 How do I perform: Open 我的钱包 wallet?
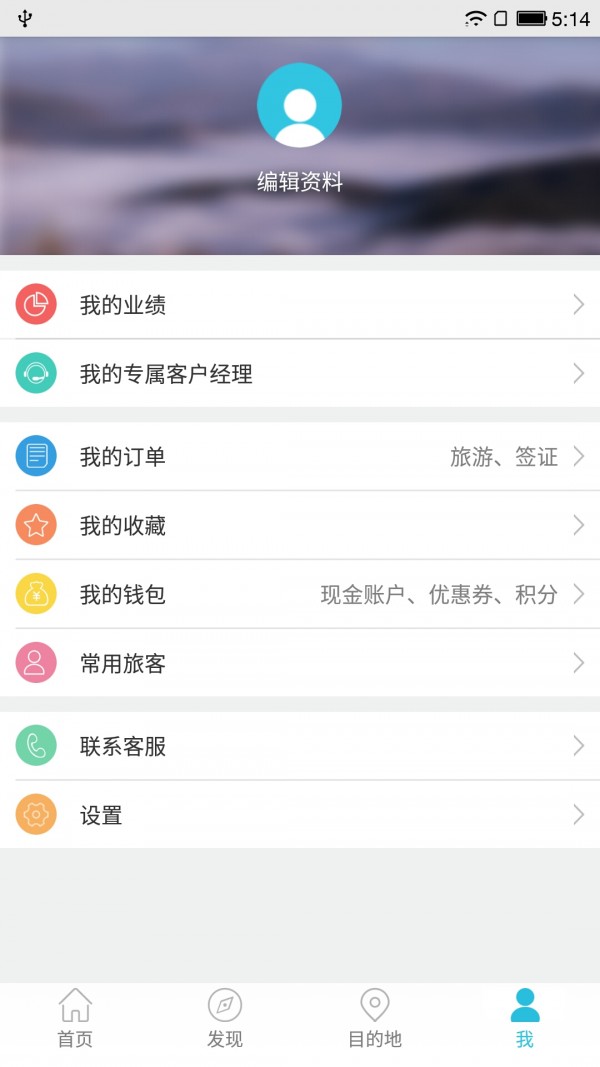(300, 594)
